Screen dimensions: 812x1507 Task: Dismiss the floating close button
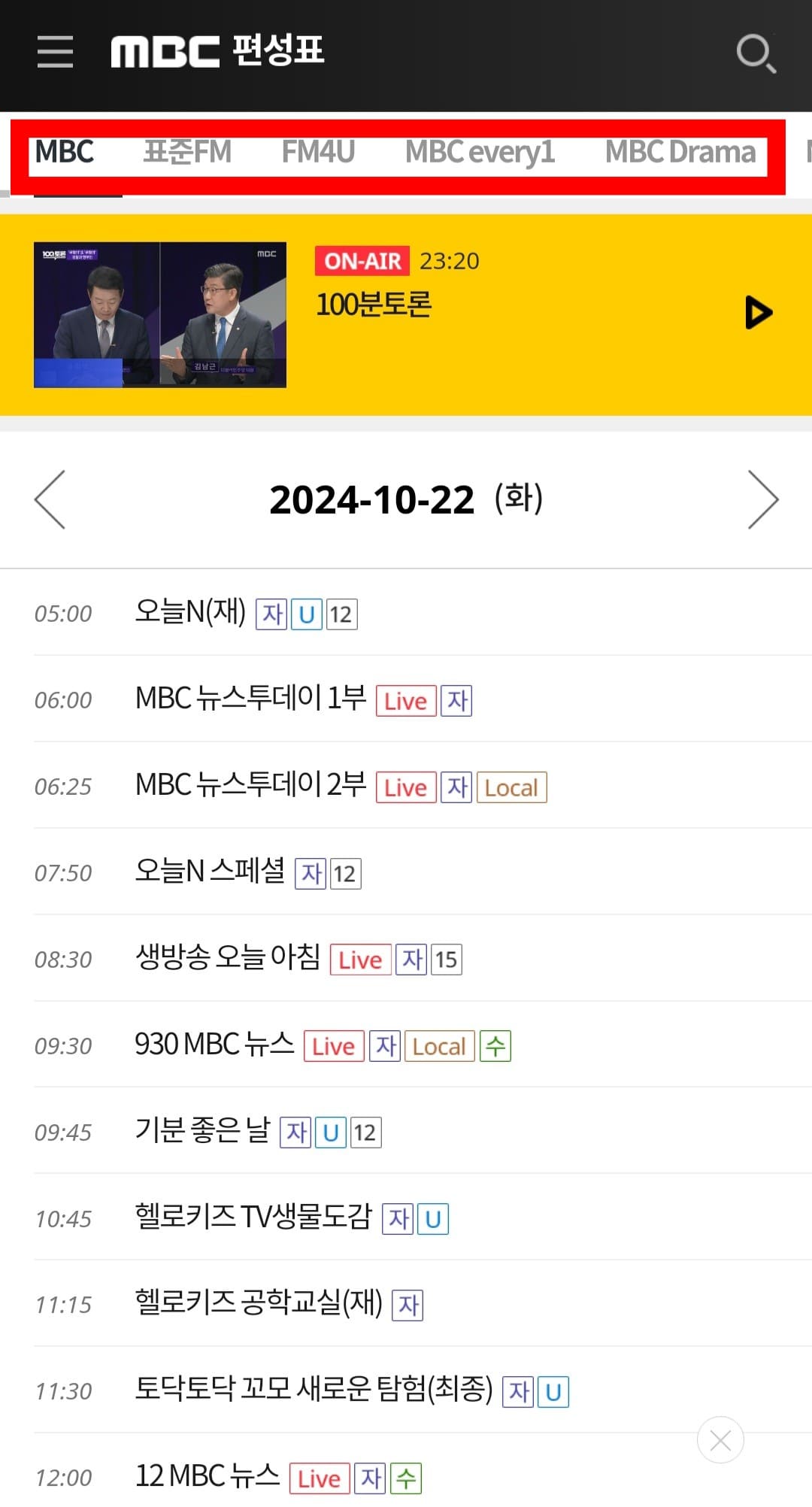click(720, 1440)
